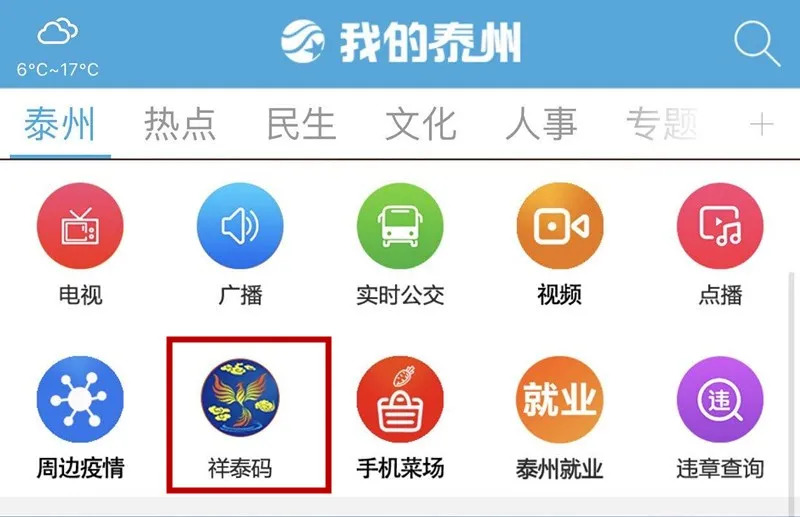
Task: Check 实时公交 bus info
Action: coord(400,228)
